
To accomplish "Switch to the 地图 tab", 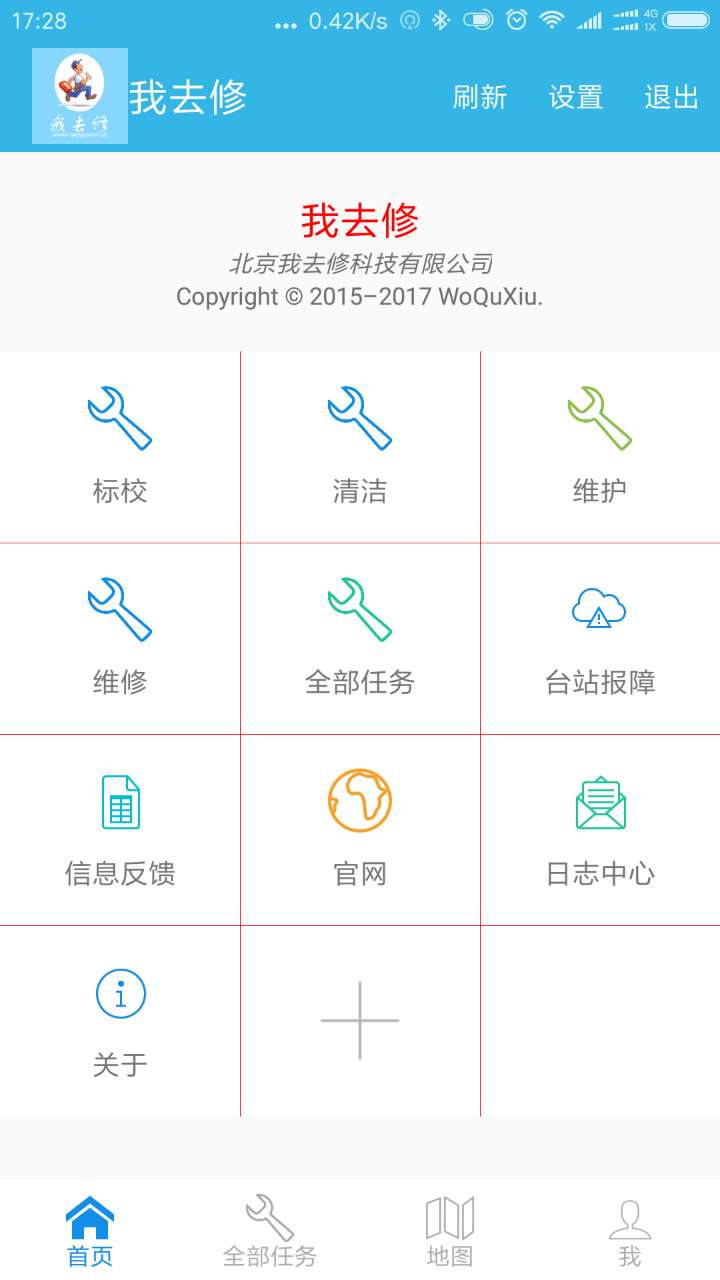I will (x=450, y=1231).
